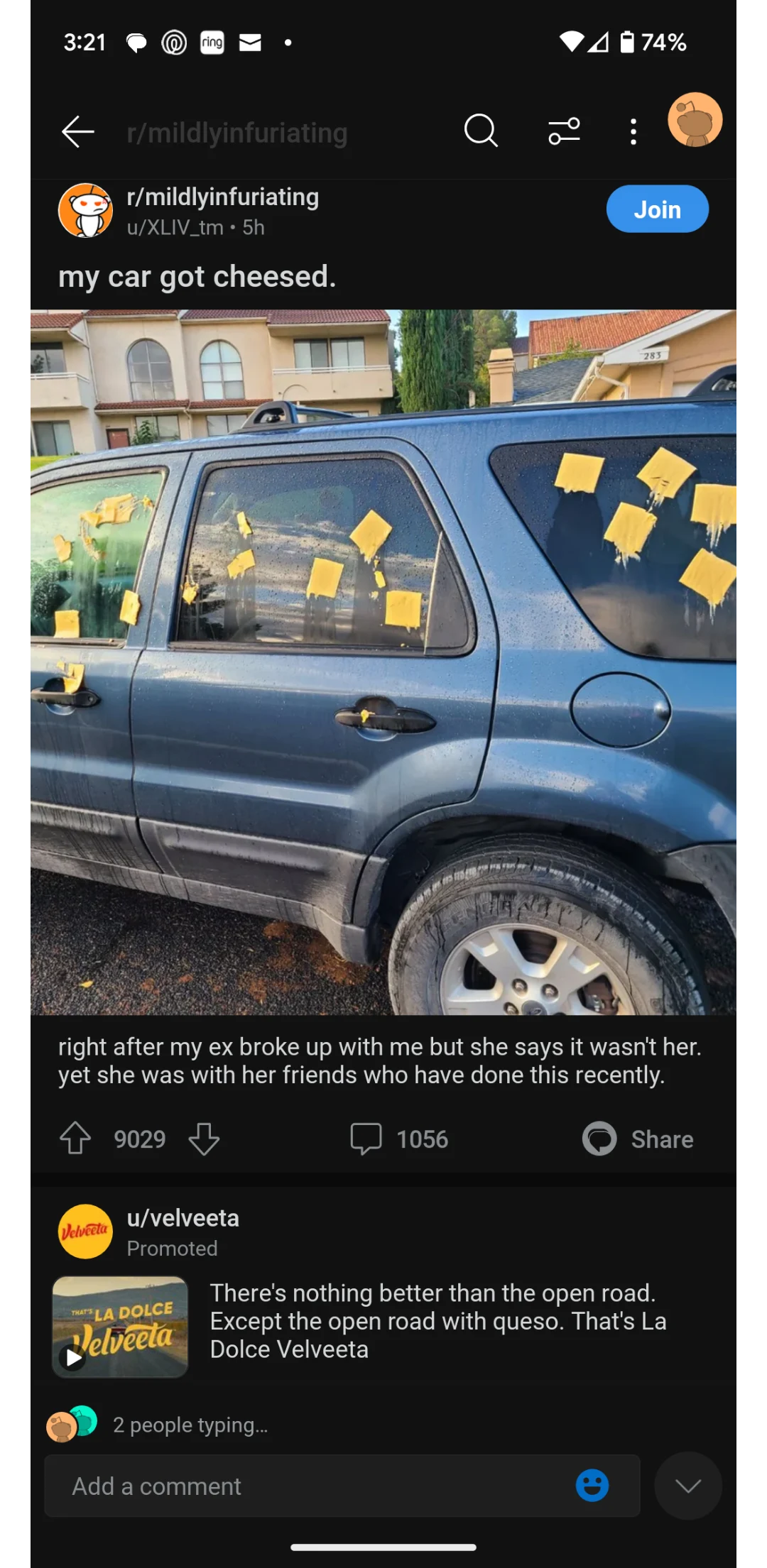The height and width of the screenshot is (1568, 767).
Task: Open the three-dot overflow menu
Action: 633,132
